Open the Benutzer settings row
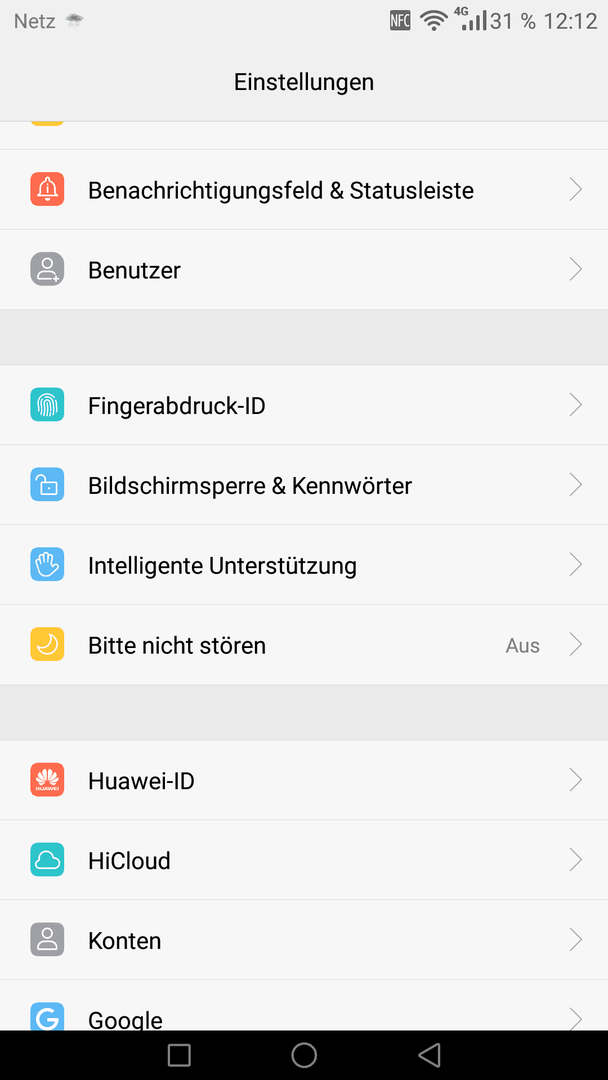The height and width of the screenshot is (1080, 608). pyautogui.click(x=304, y=270)
